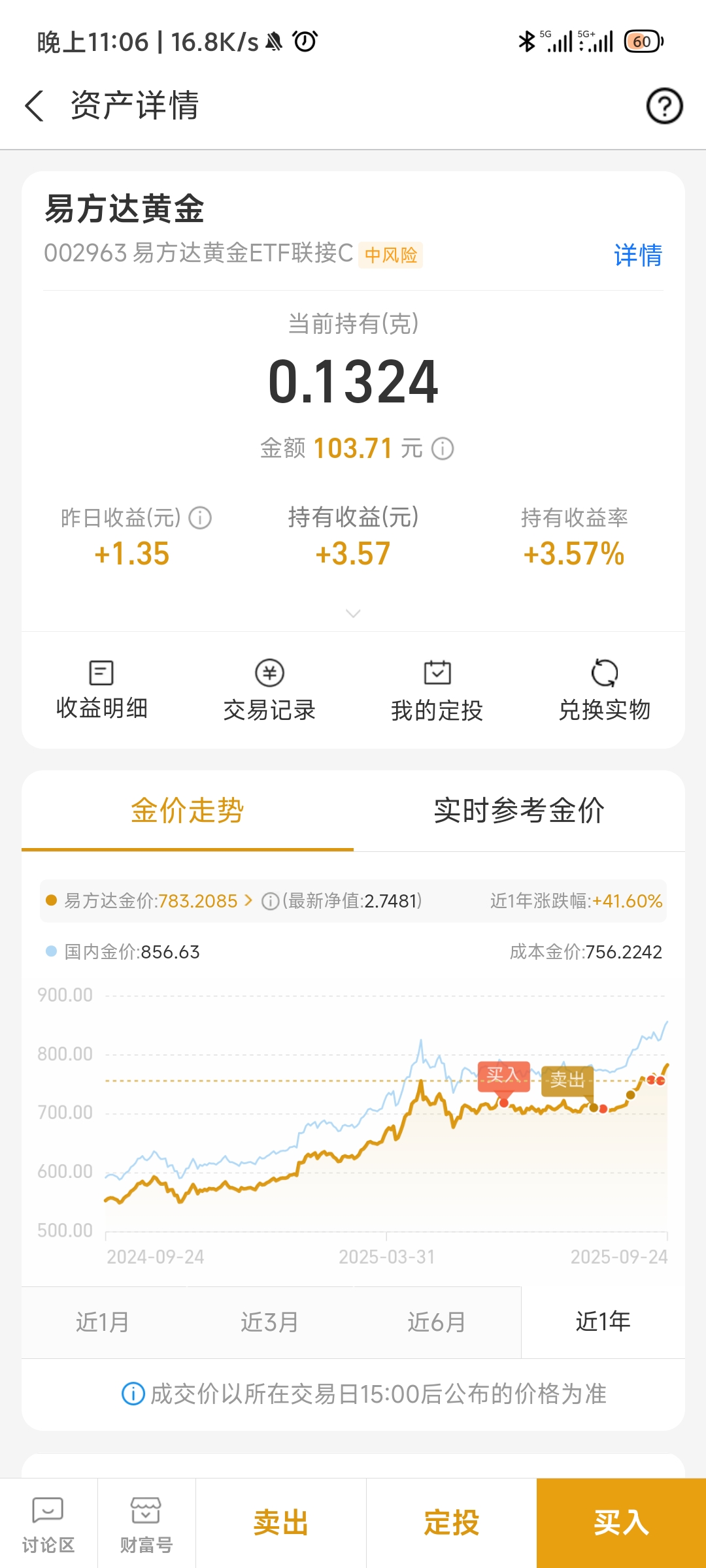Open 详情 link for 易方达黄金
The height and width of the screenshot is (1568, 706).
coord(637,255)
